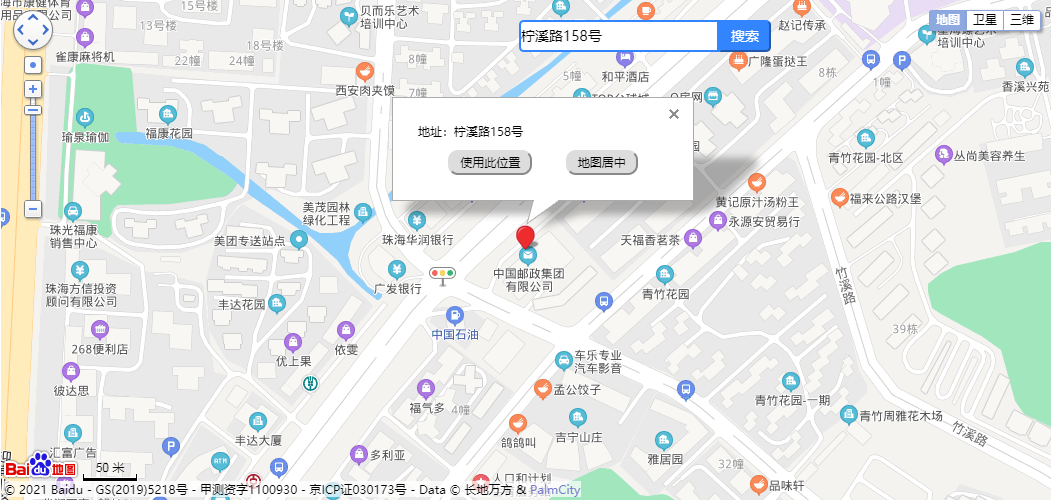Image resolution: width=1052 pixels, height=502 pixels.
Task: Close the address info popup
Action: click(x=674, y=114)
